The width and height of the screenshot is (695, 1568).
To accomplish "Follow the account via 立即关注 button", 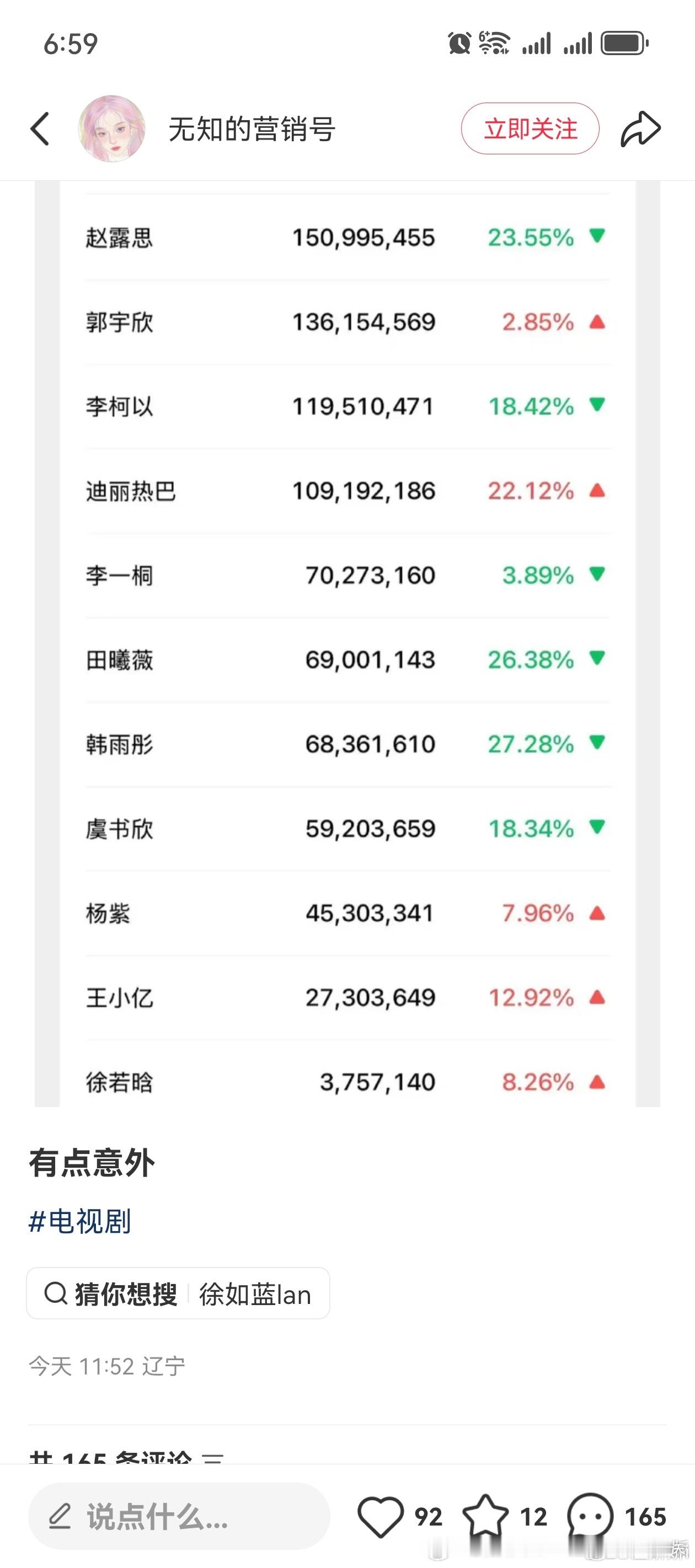I will (530, 128).
